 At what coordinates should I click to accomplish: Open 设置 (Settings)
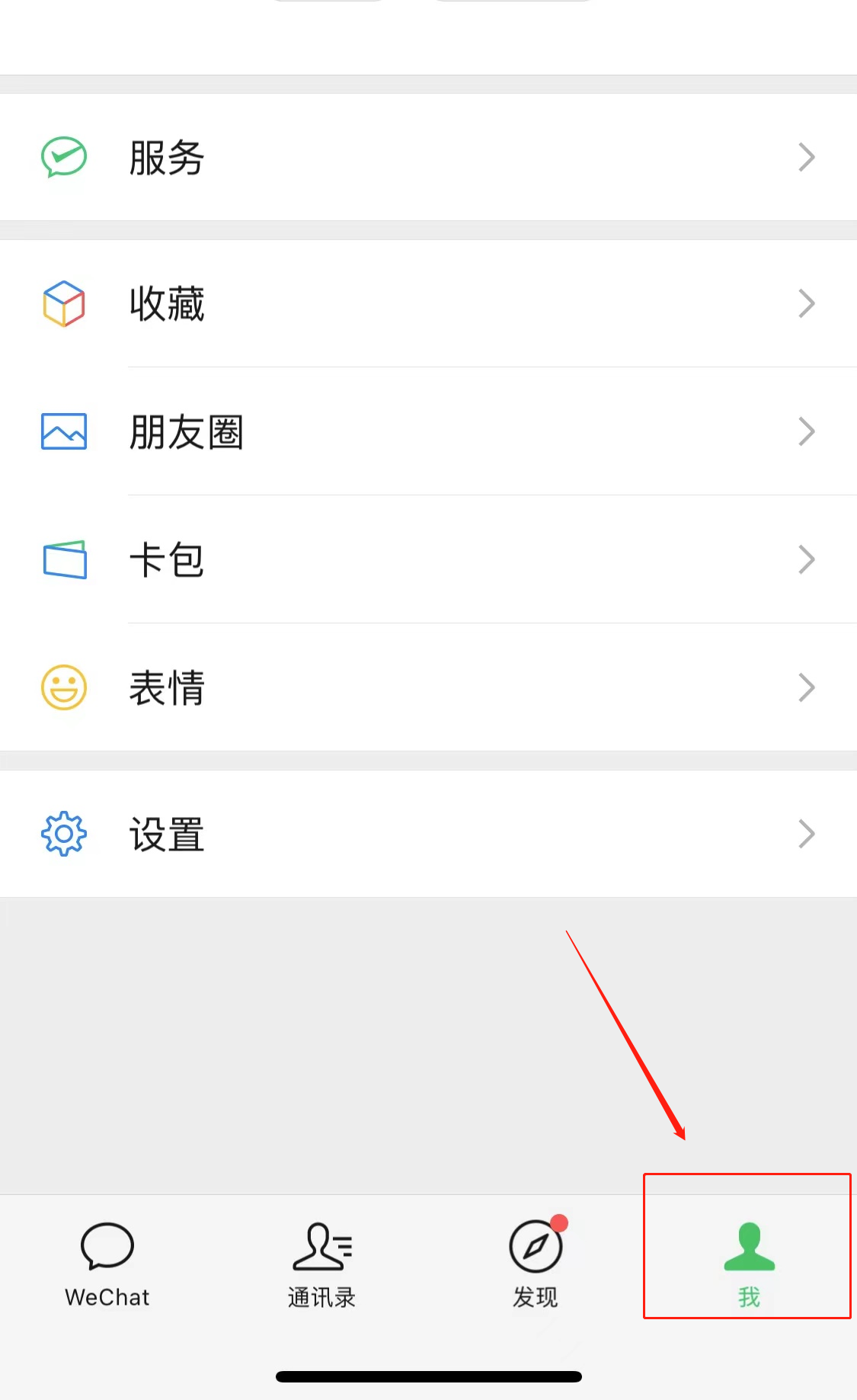[x=428, y=834]
